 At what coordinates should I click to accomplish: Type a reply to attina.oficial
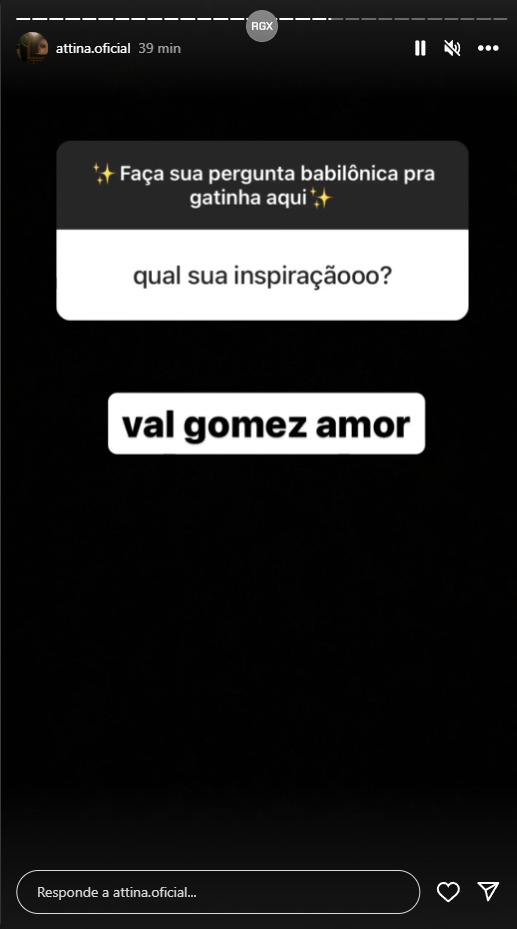218,892
